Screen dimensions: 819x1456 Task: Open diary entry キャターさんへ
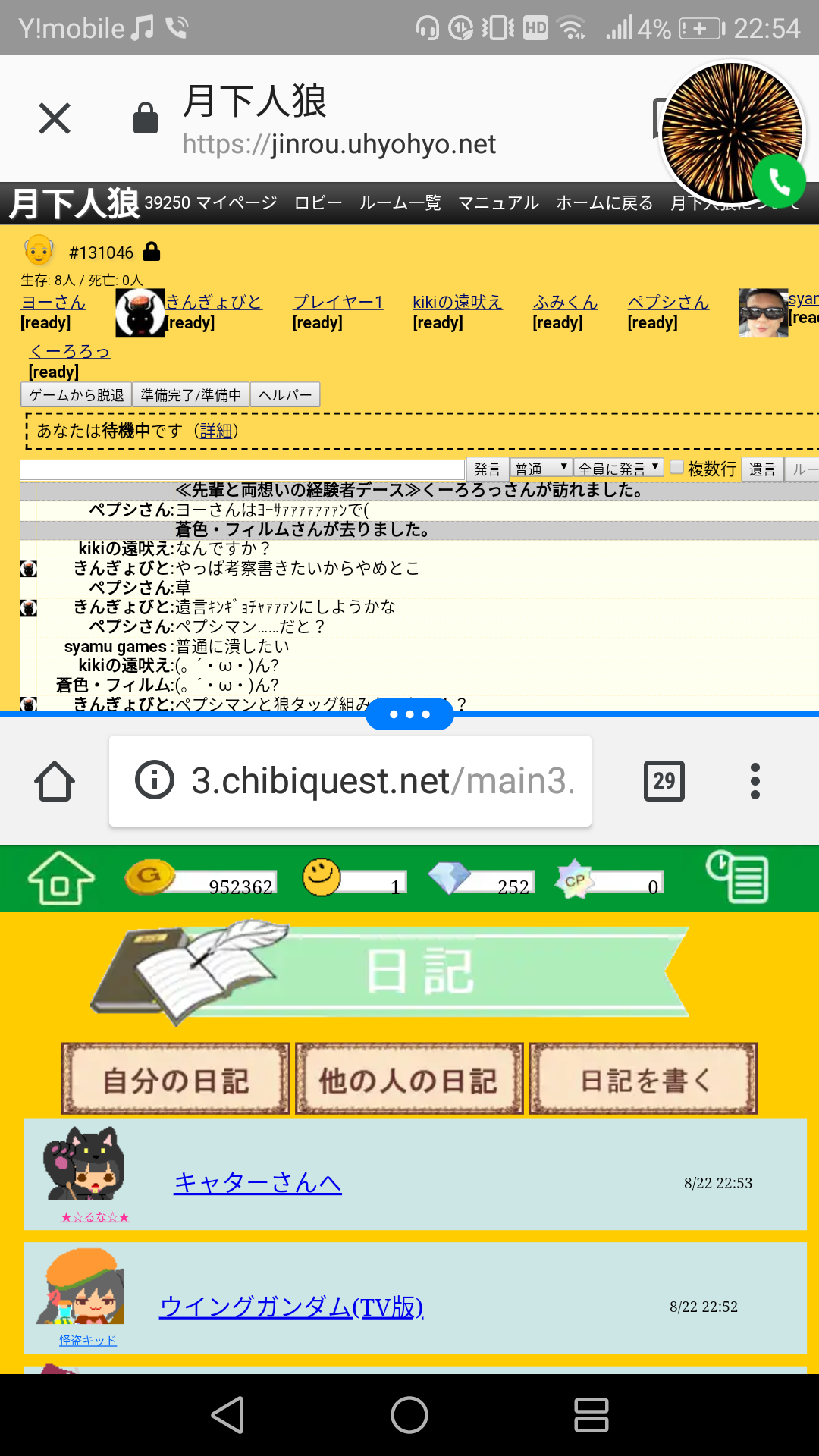tap(258, 1182)
